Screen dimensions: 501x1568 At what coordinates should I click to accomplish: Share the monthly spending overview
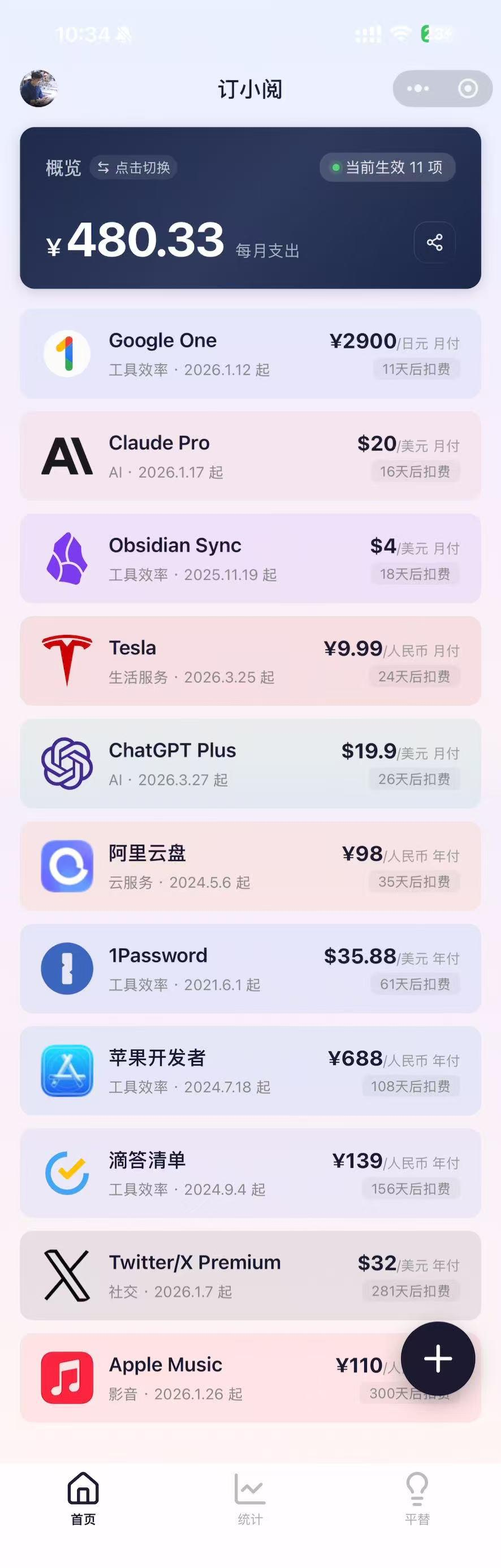pos(434,242)
